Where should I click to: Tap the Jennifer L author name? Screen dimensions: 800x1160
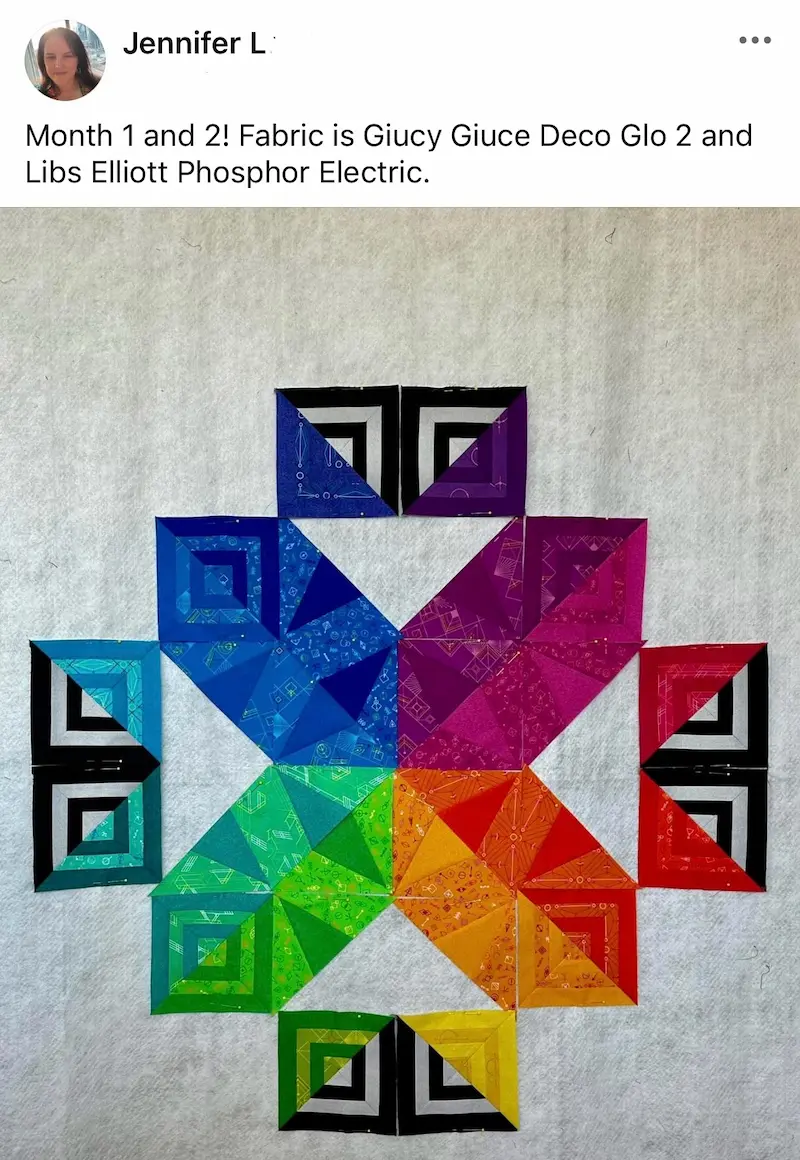click(194, 44)
